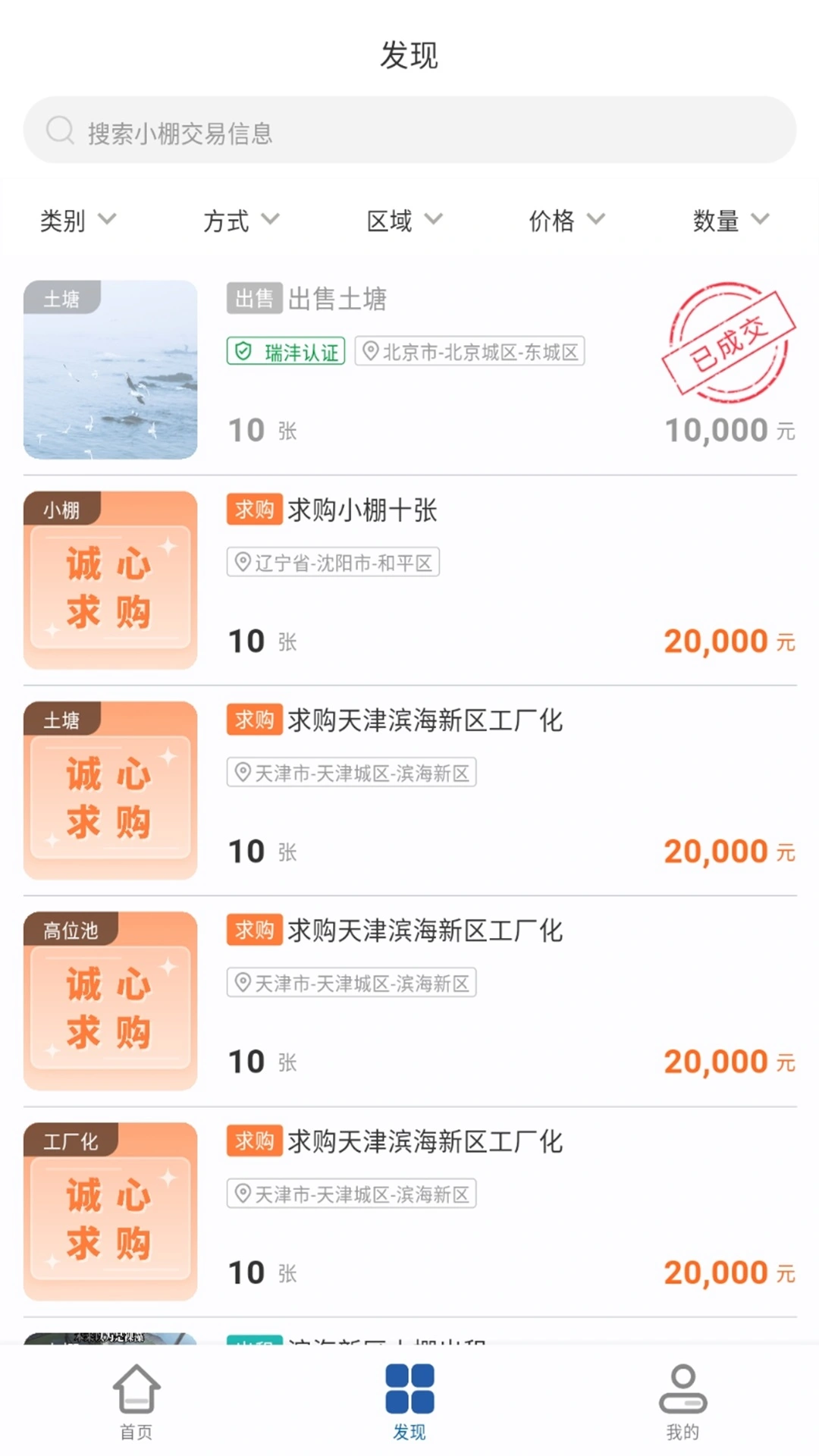Tap the location pin icon beside 辽宁省-沈阳市-和平区
This screenshot has height=1456, width=819.
pyautogui.click(x=241, y=562)
